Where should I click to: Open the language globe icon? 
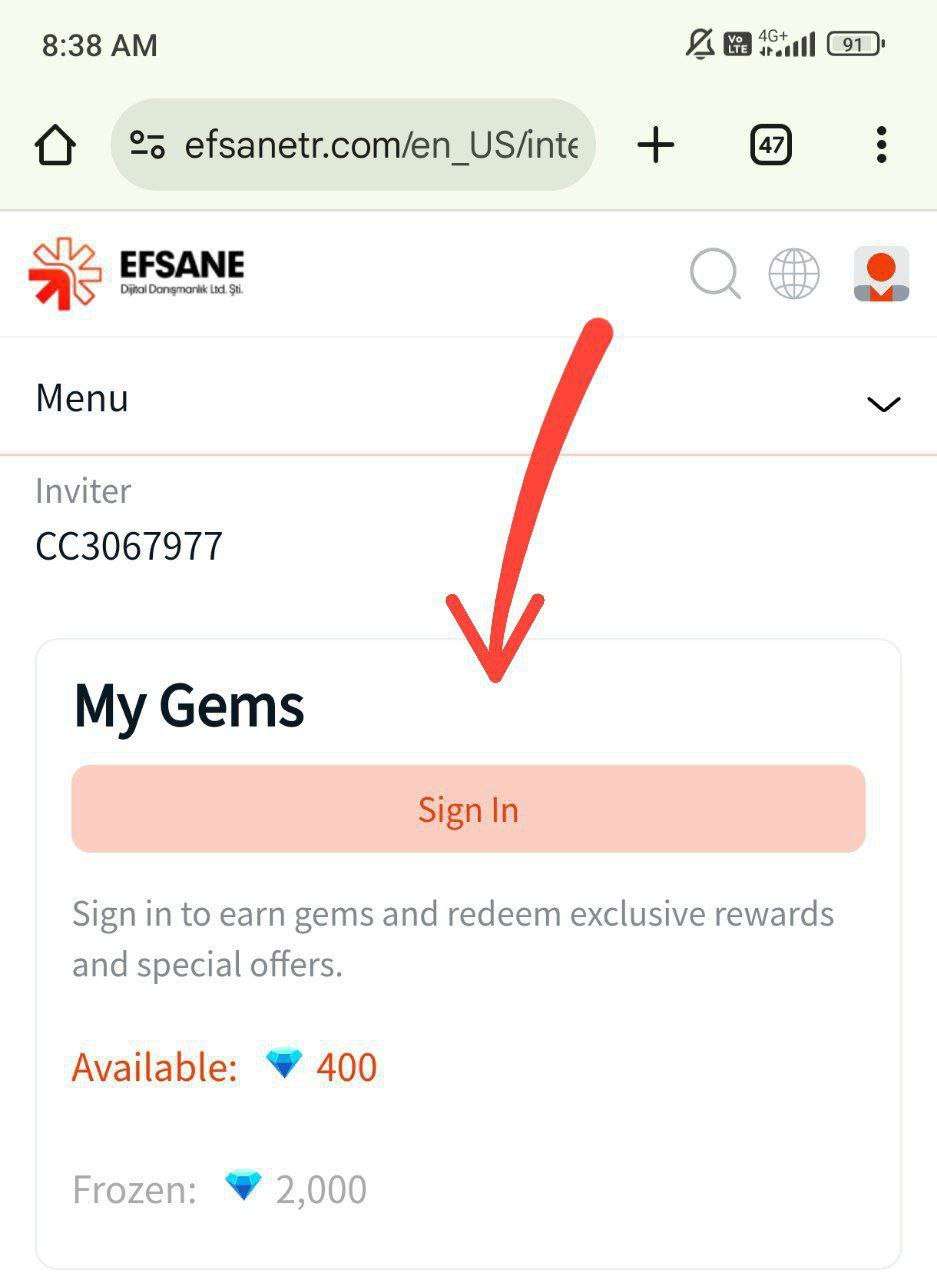tap(794, 273)
